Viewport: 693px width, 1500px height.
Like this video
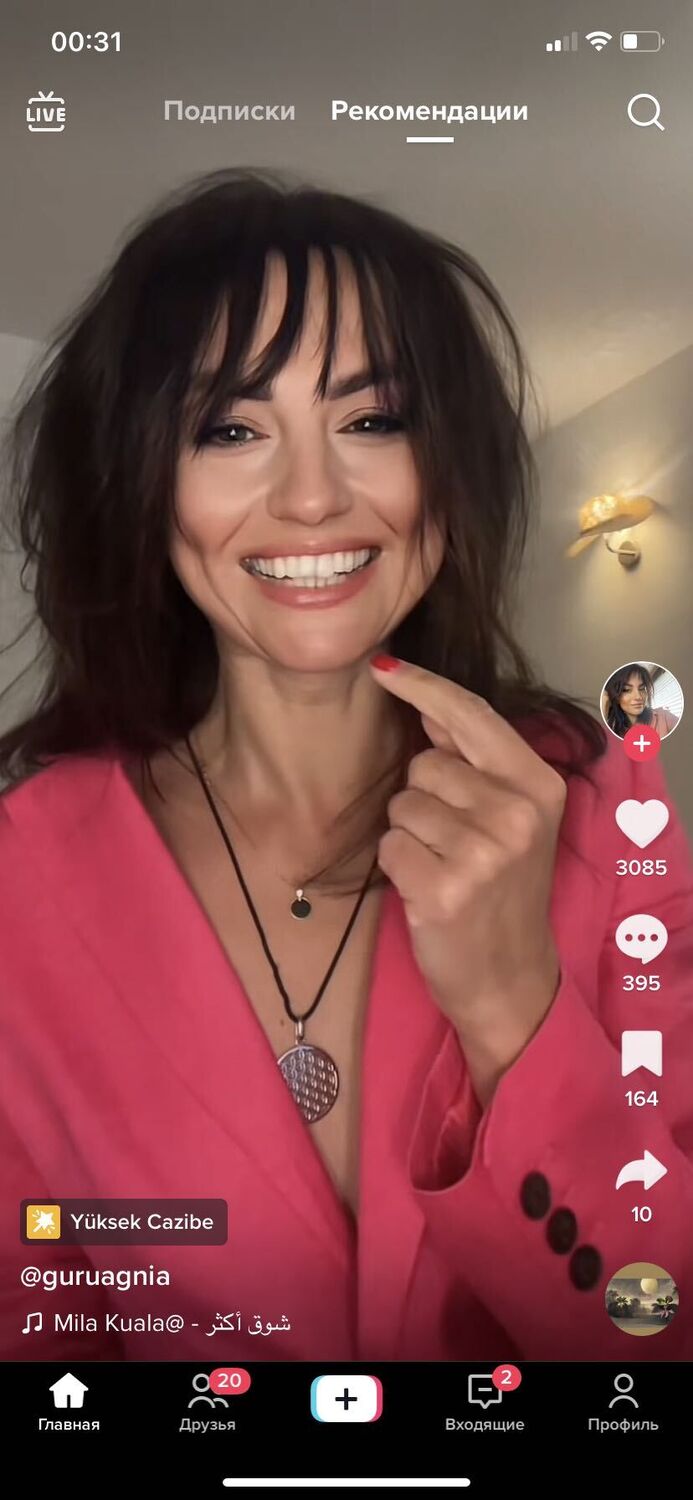(x=641, y=825)
